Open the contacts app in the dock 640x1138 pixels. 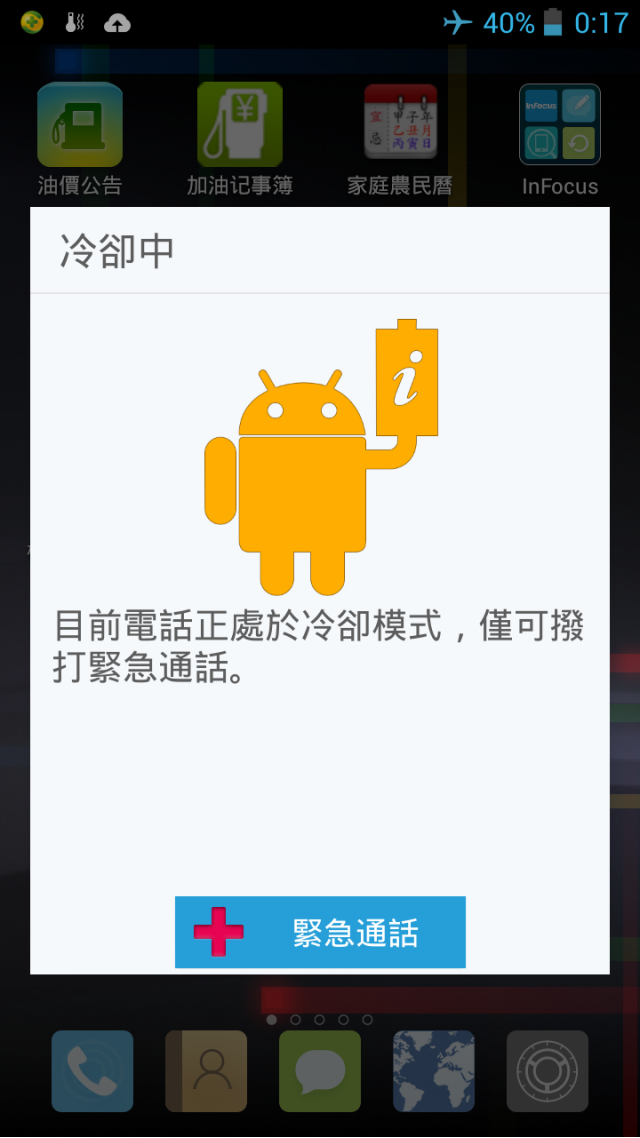(x=206, y=1071)
